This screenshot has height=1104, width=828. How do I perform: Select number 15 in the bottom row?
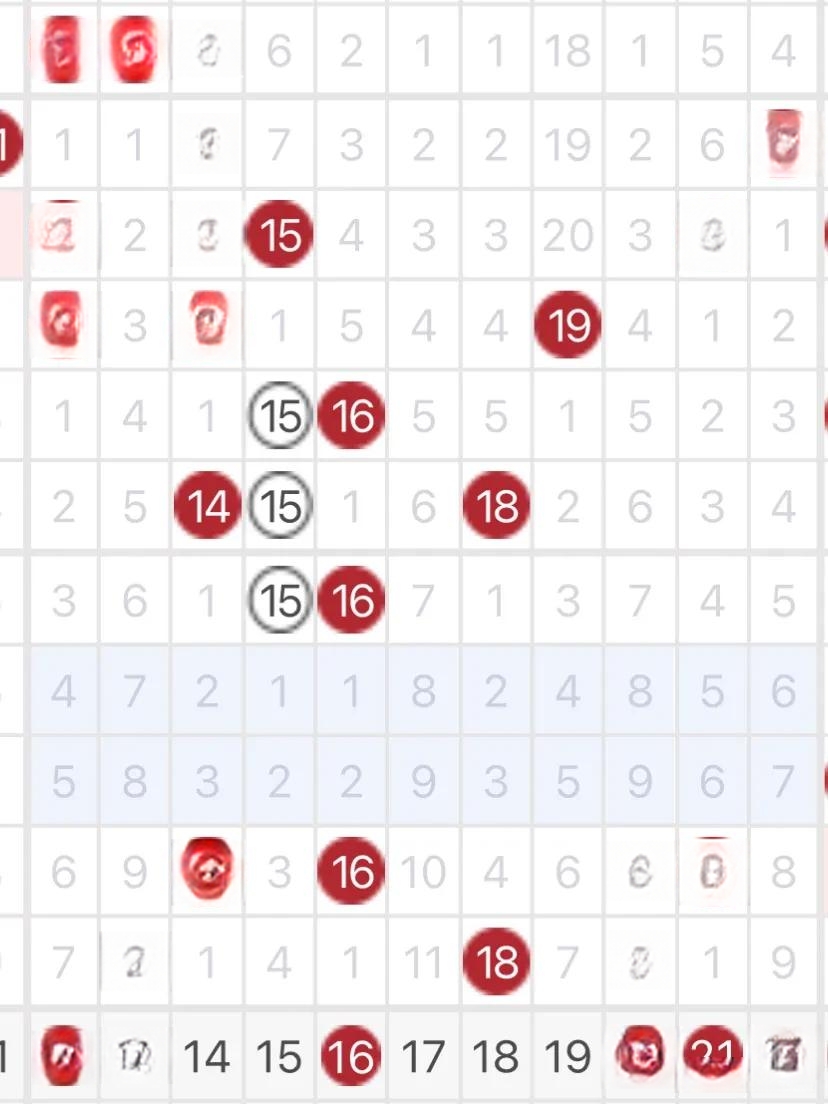pyautogui.click(x=279, y=1056)
